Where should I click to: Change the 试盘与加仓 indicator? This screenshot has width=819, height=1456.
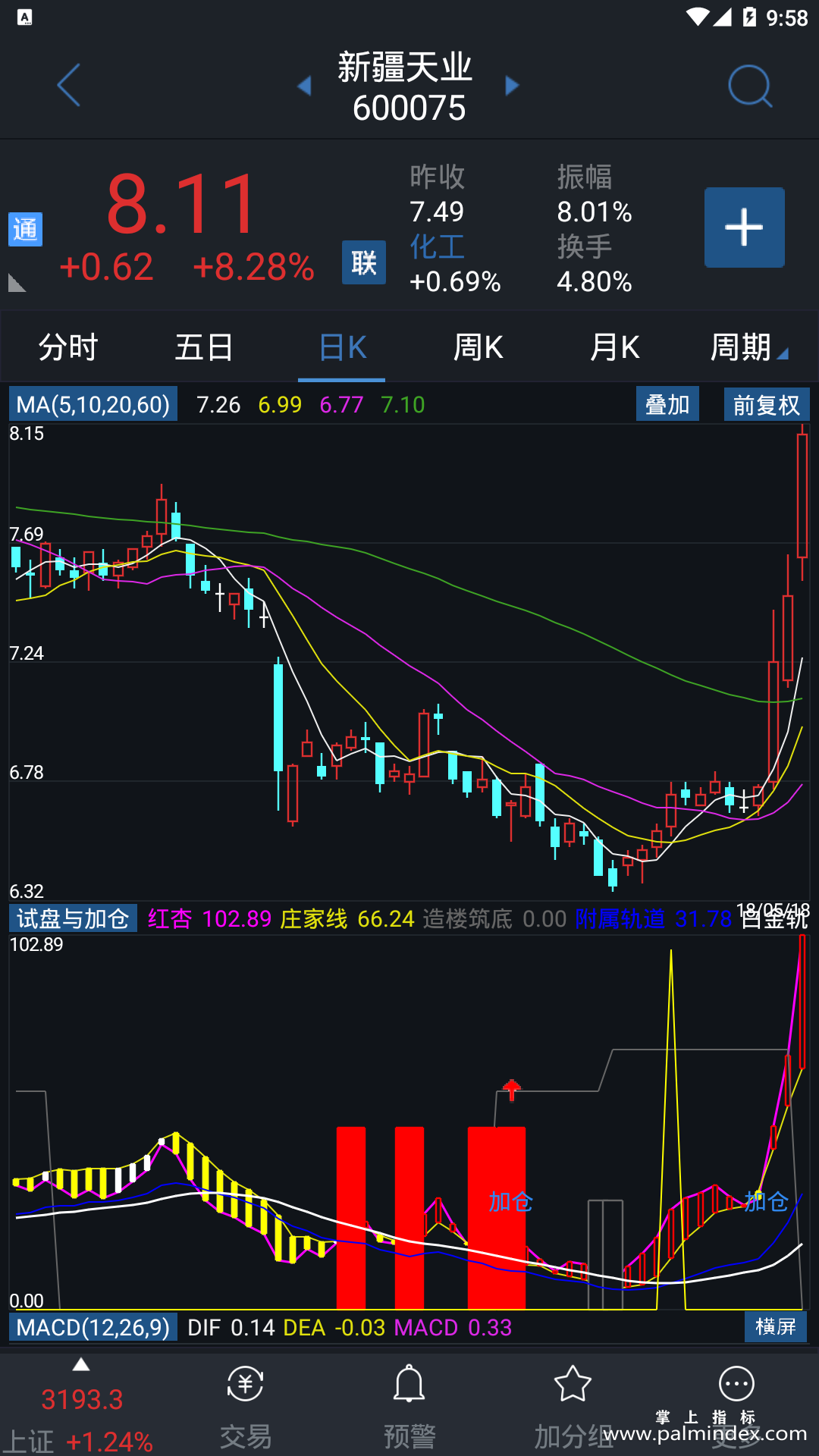coord(74,918)
